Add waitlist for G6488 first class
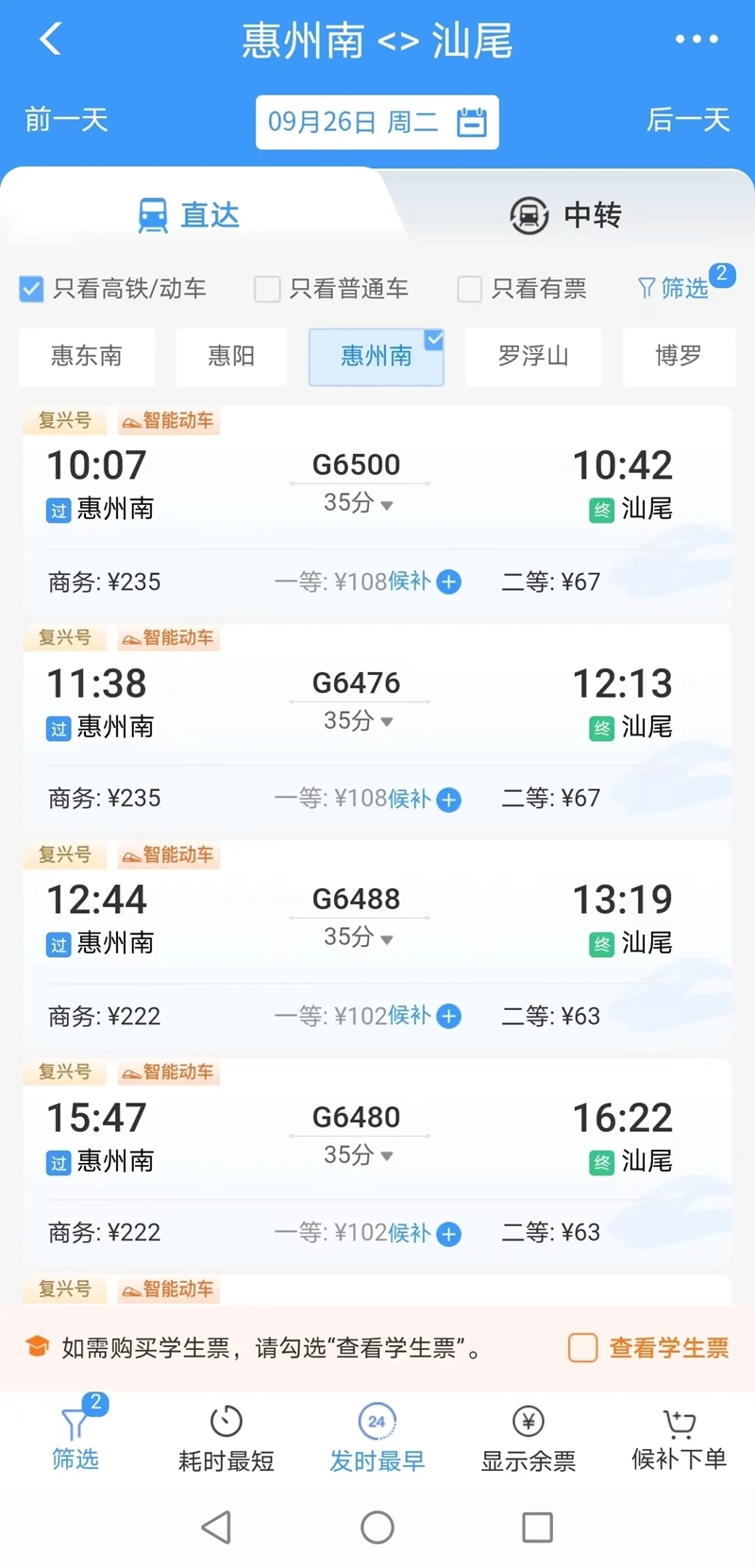 [x=449, y=1017]
